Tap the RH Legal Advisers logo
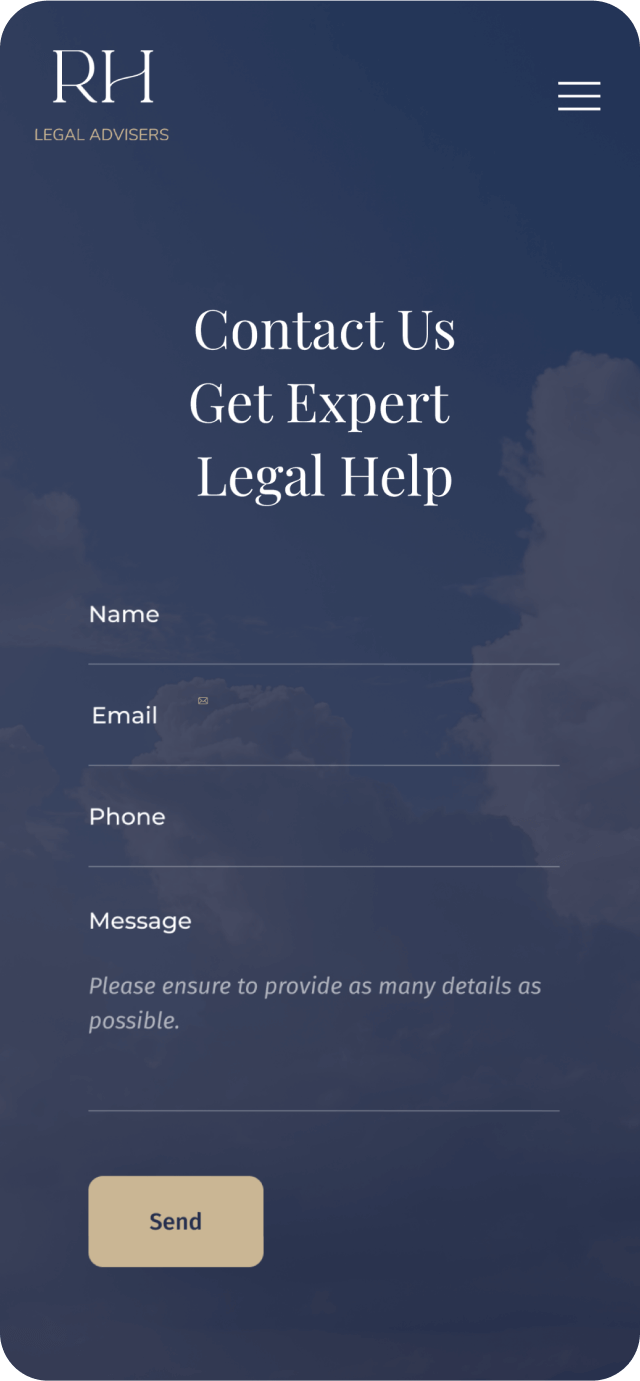Screen dimensions: 640x1381 (x=102, y=95)
